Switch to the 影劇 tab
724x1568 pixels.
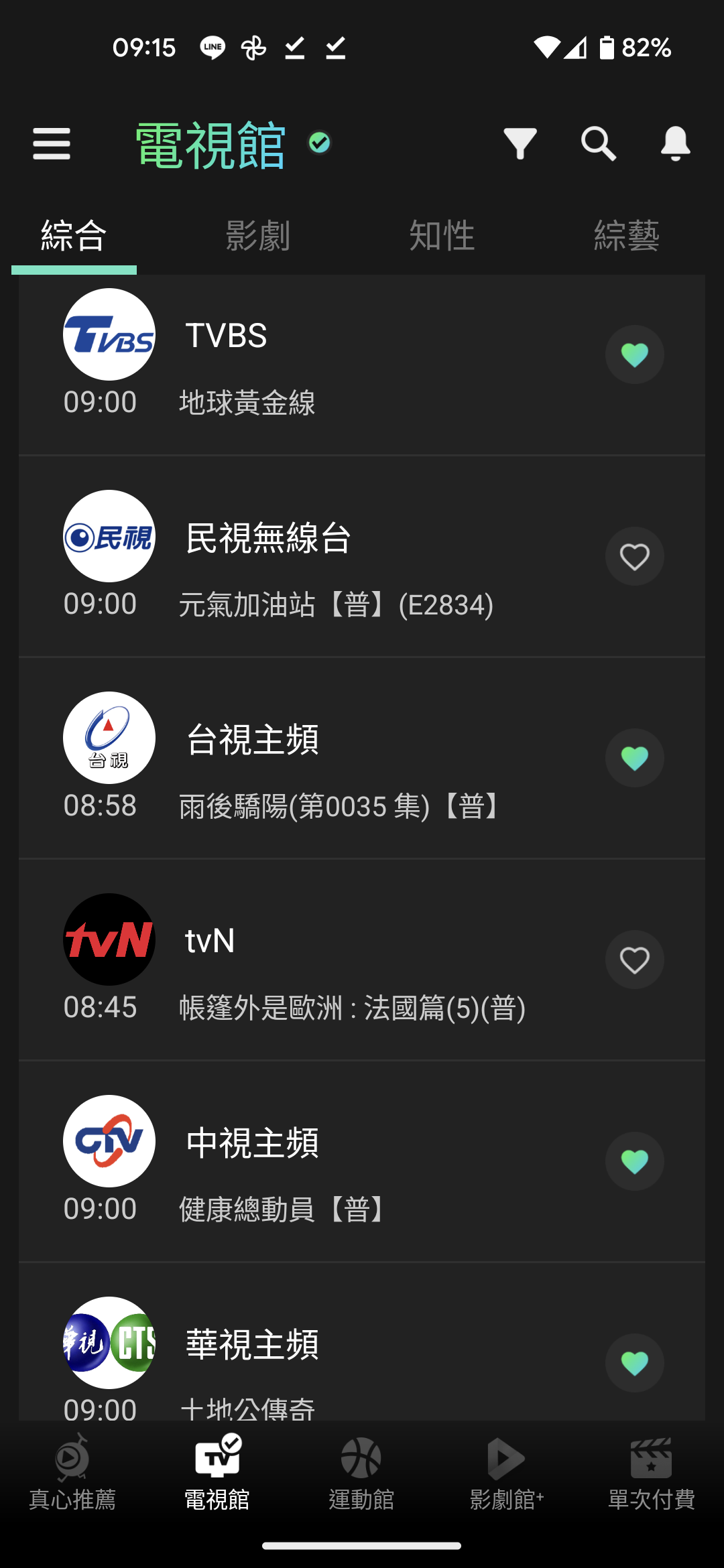(x=258, y=236)
